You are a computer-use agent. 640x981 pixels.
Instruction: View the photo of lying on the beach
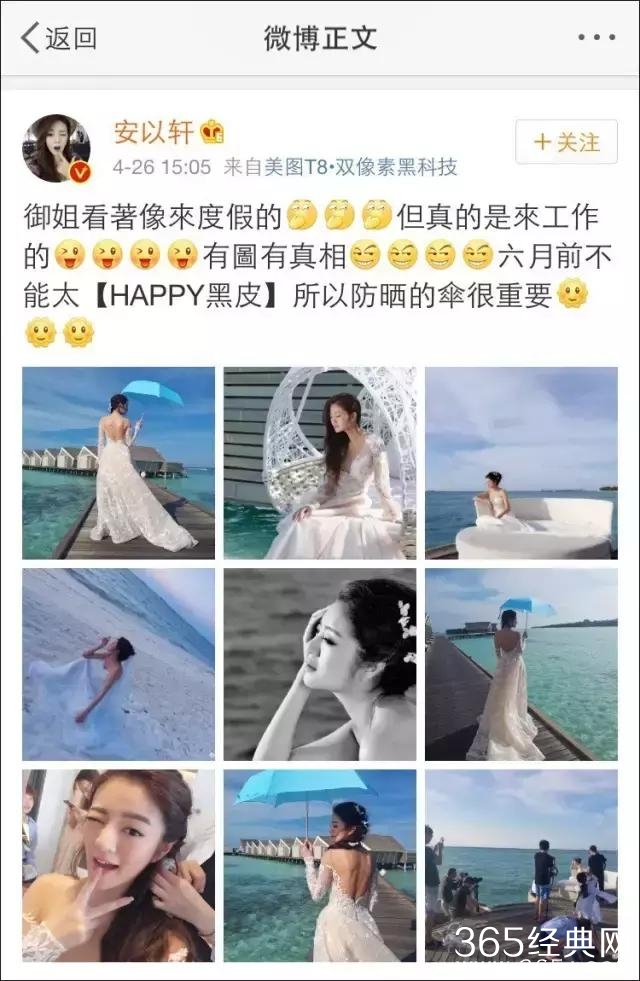pos(118,664)
